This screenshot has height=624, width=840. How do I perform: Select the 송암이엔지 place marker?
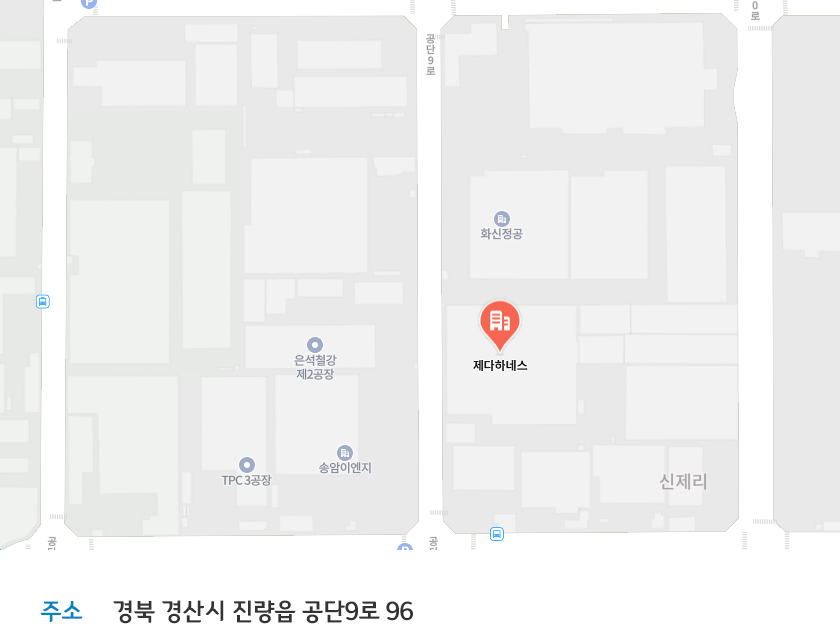tap(345, 453)
